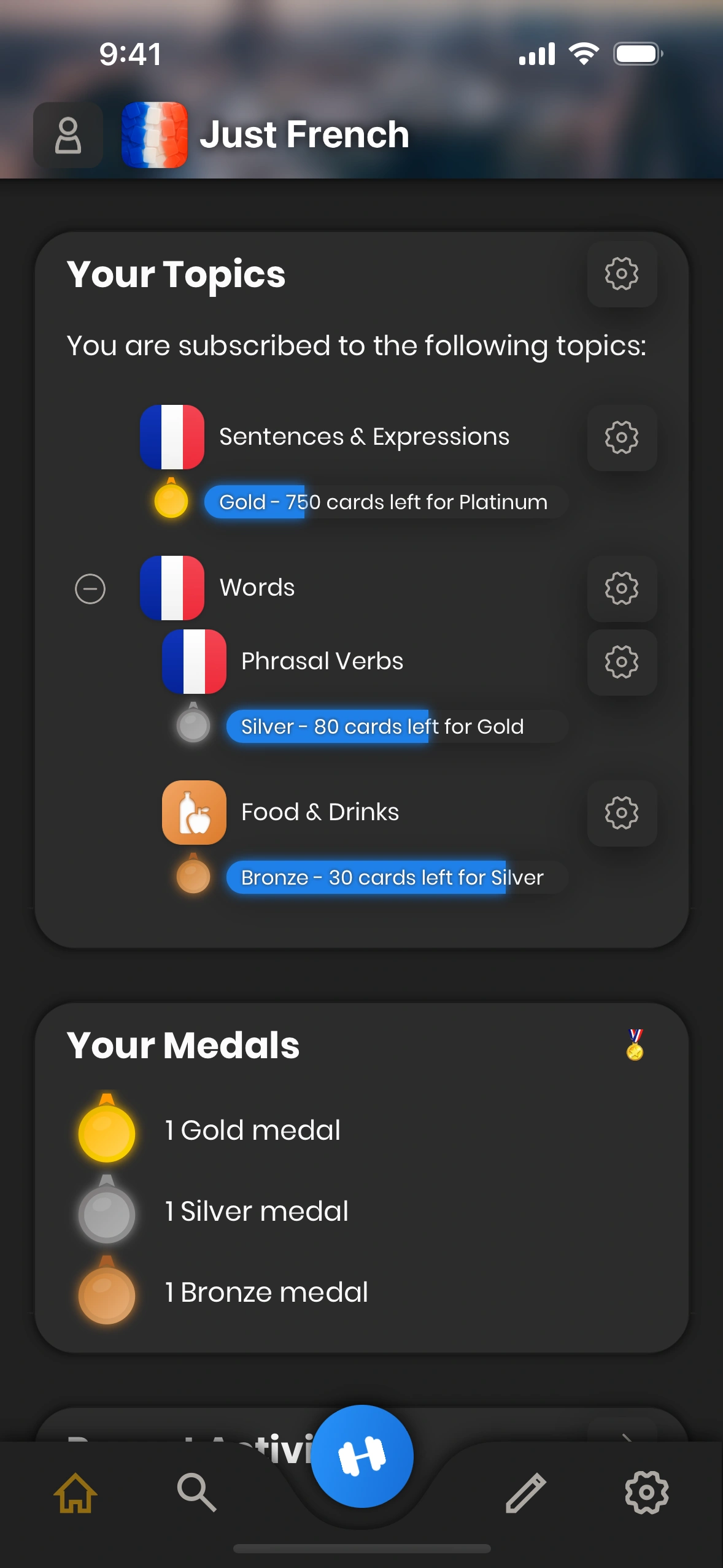Open settings gear for Food & Drinks
Viewport: 723px width, 1568px height.
(621, 813)
